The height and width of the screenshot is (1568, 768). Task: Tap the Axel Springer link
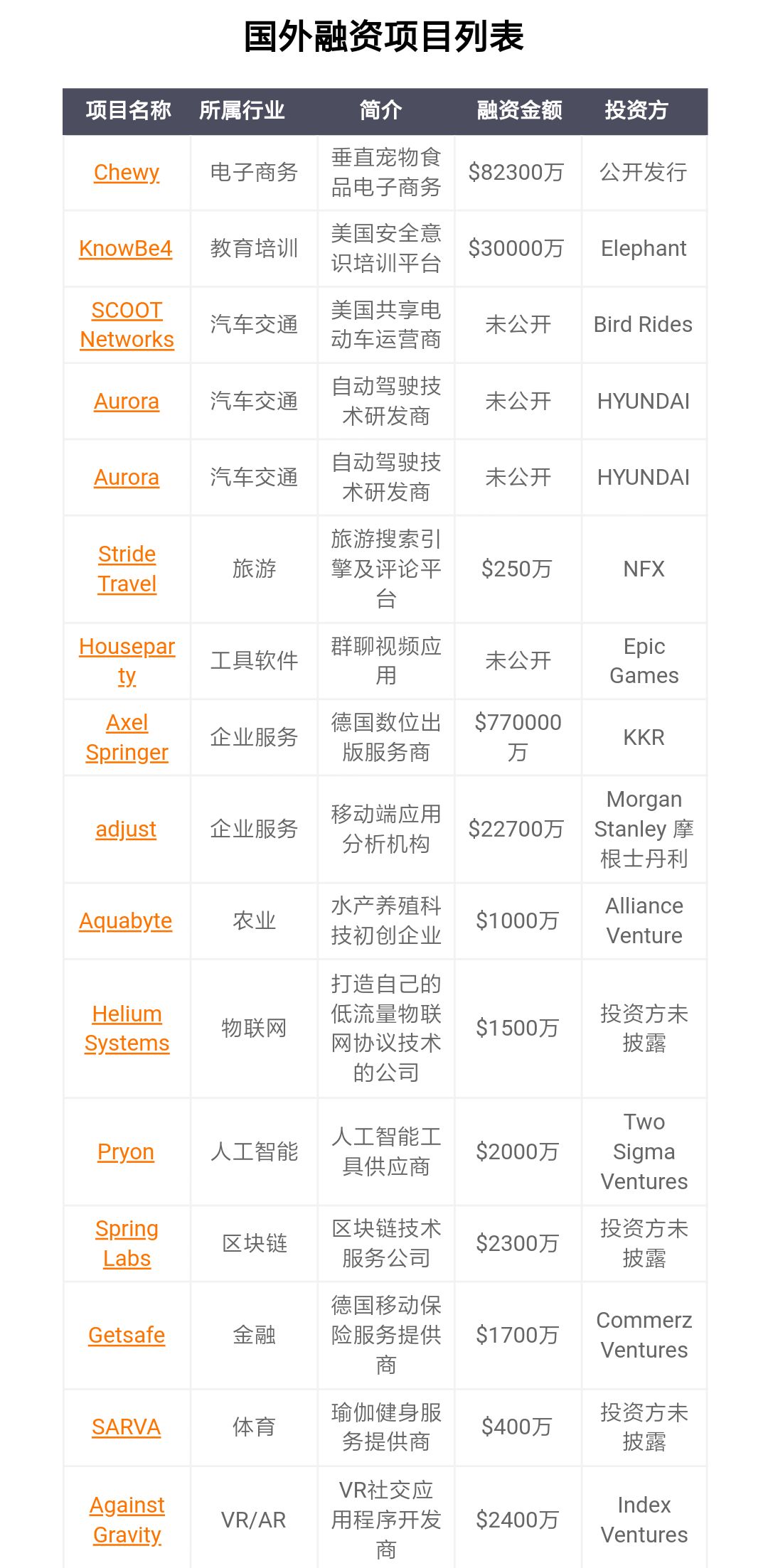(127, 737)
